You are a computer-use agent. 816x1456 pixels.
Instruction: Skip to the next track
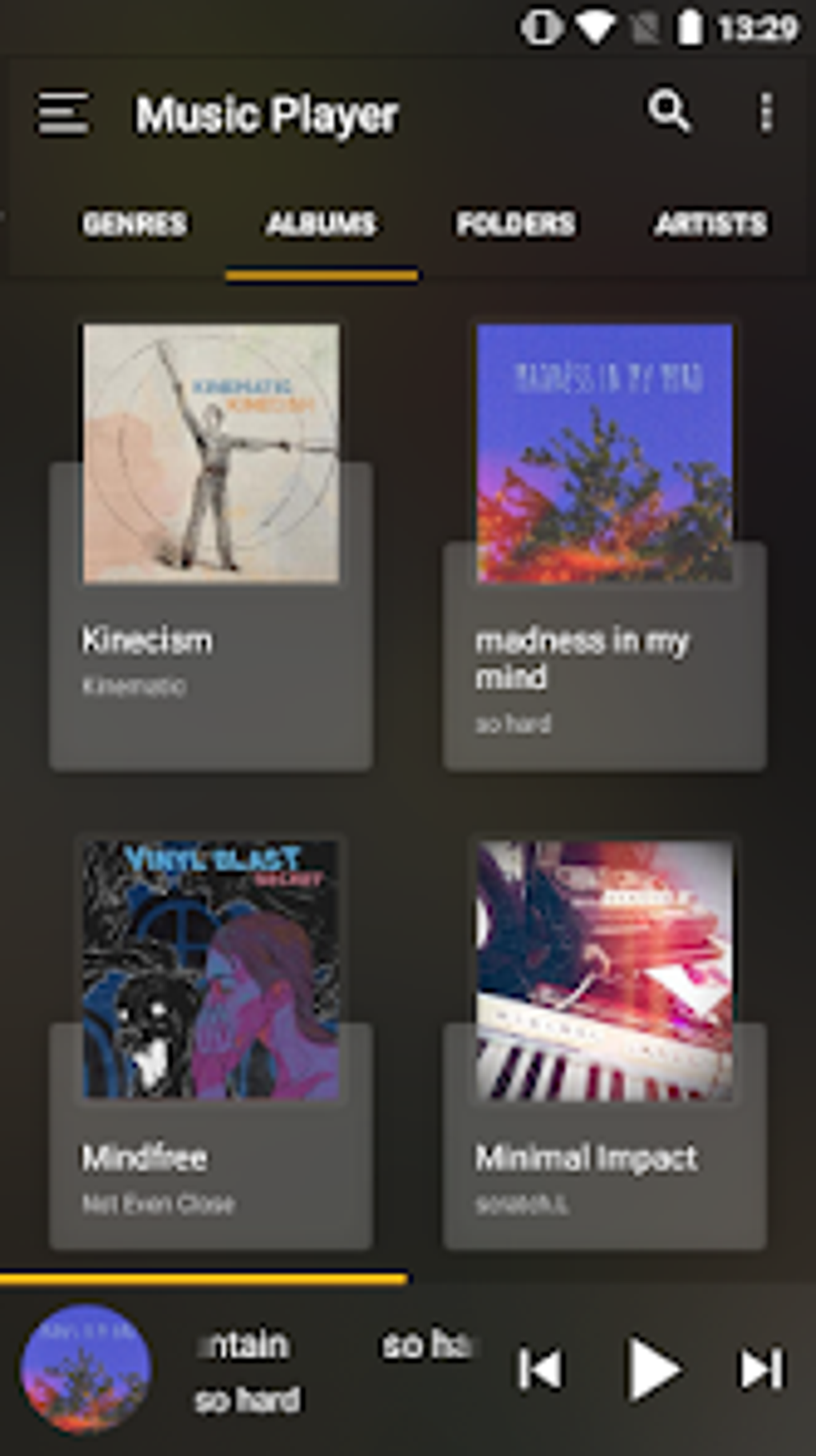tap(761, 1369)
